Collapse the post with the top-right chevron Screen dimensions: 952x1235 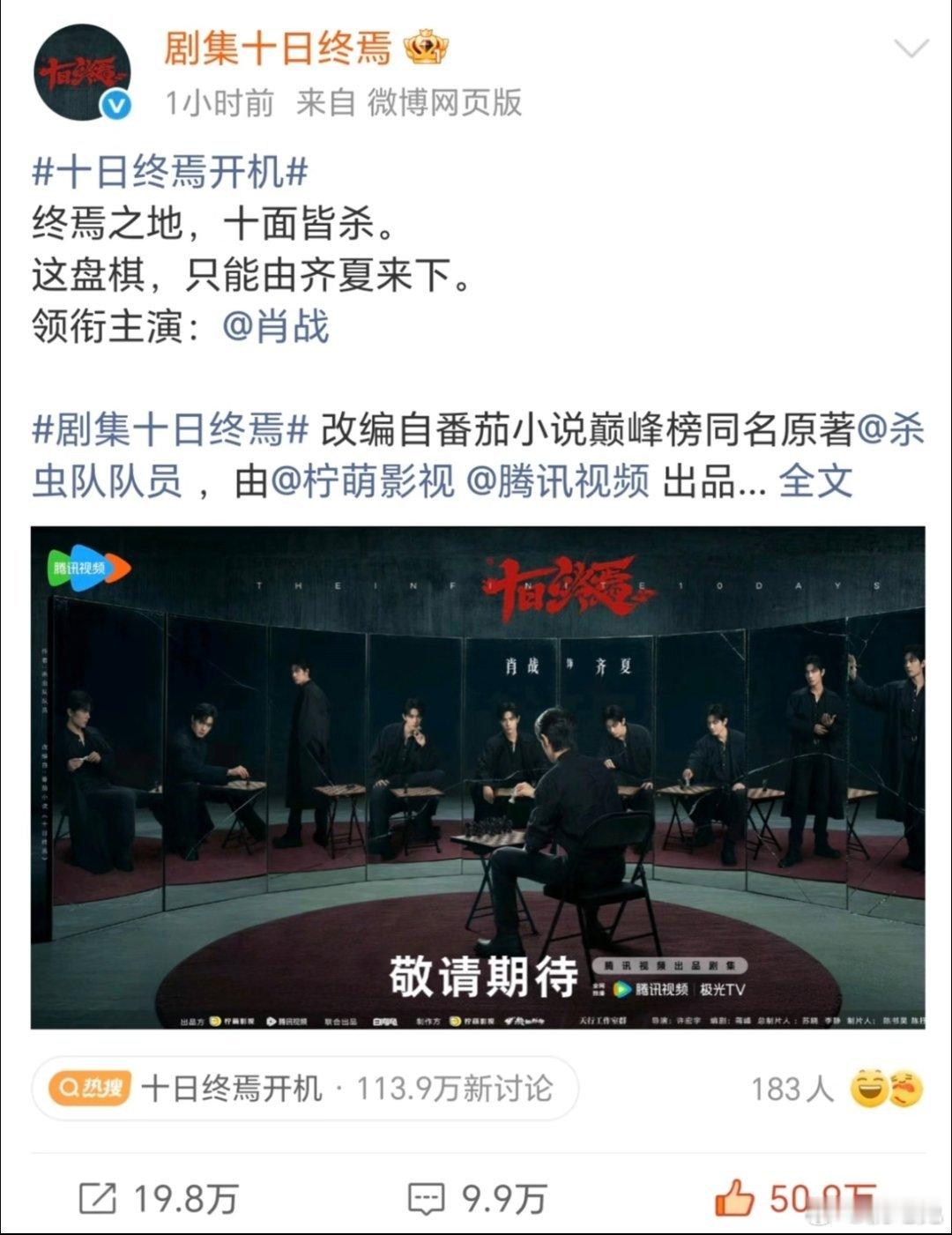click(910, 49)
